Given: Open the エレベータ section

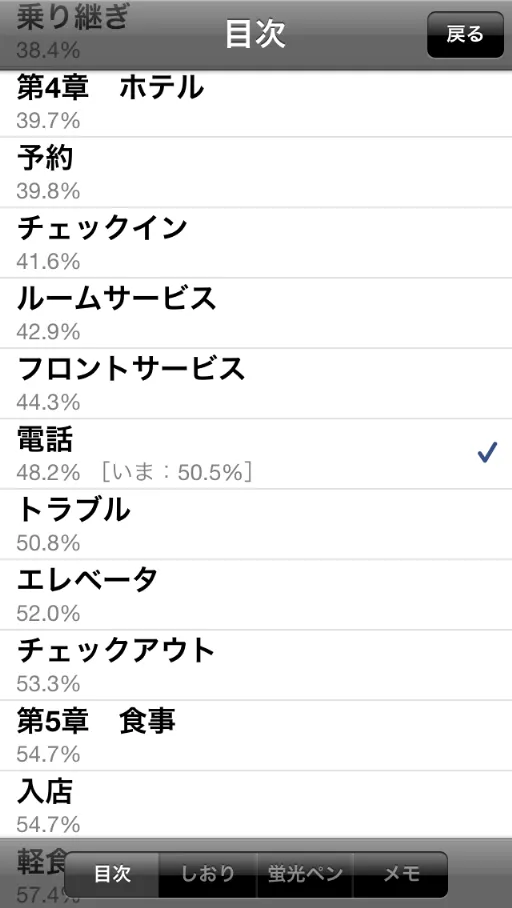Looking at the screenshot, I should pyautogui.click(x=256, y=595).
